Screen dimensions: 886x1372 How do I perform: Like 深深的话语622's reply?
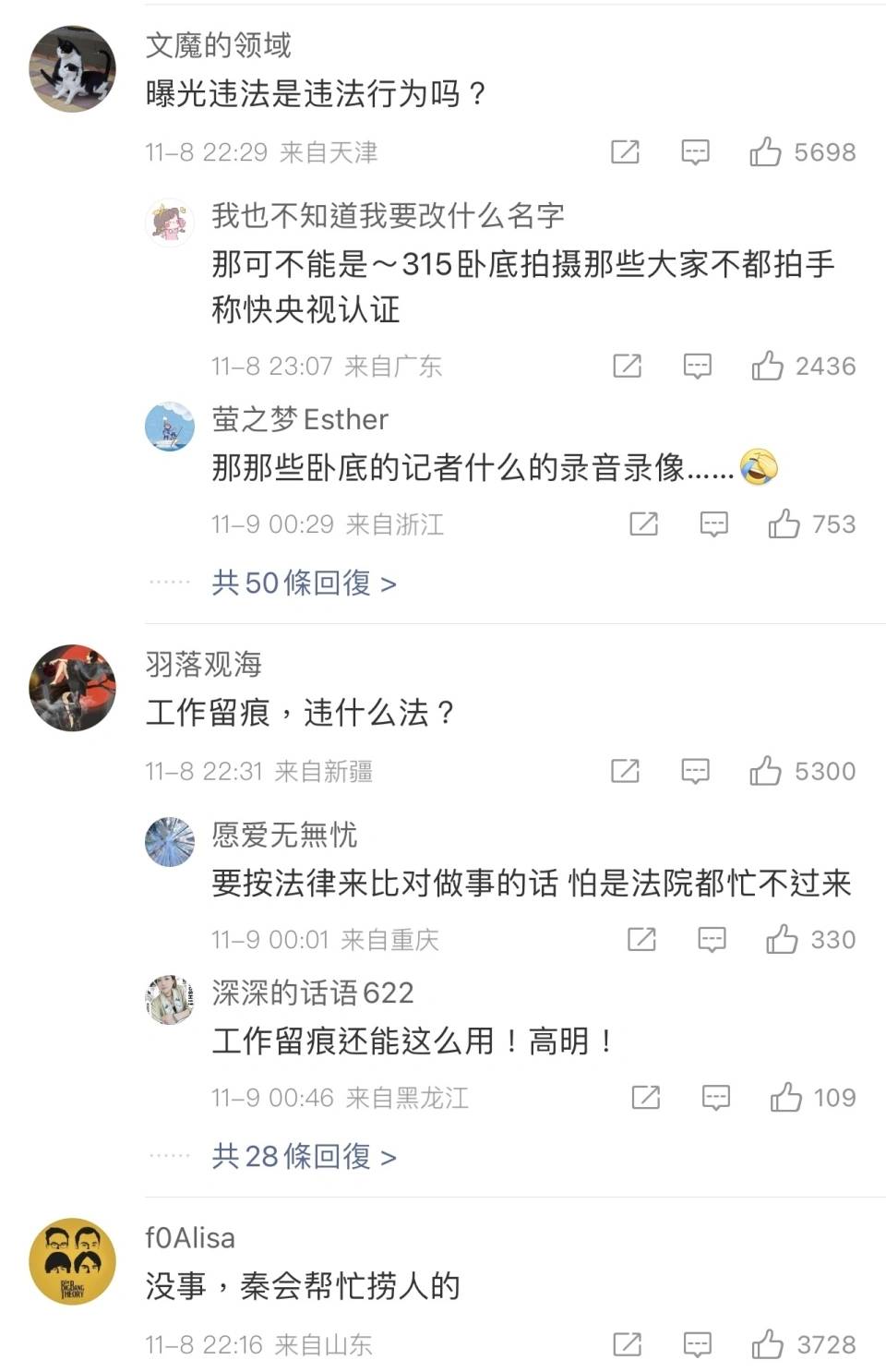point(785,1097)
